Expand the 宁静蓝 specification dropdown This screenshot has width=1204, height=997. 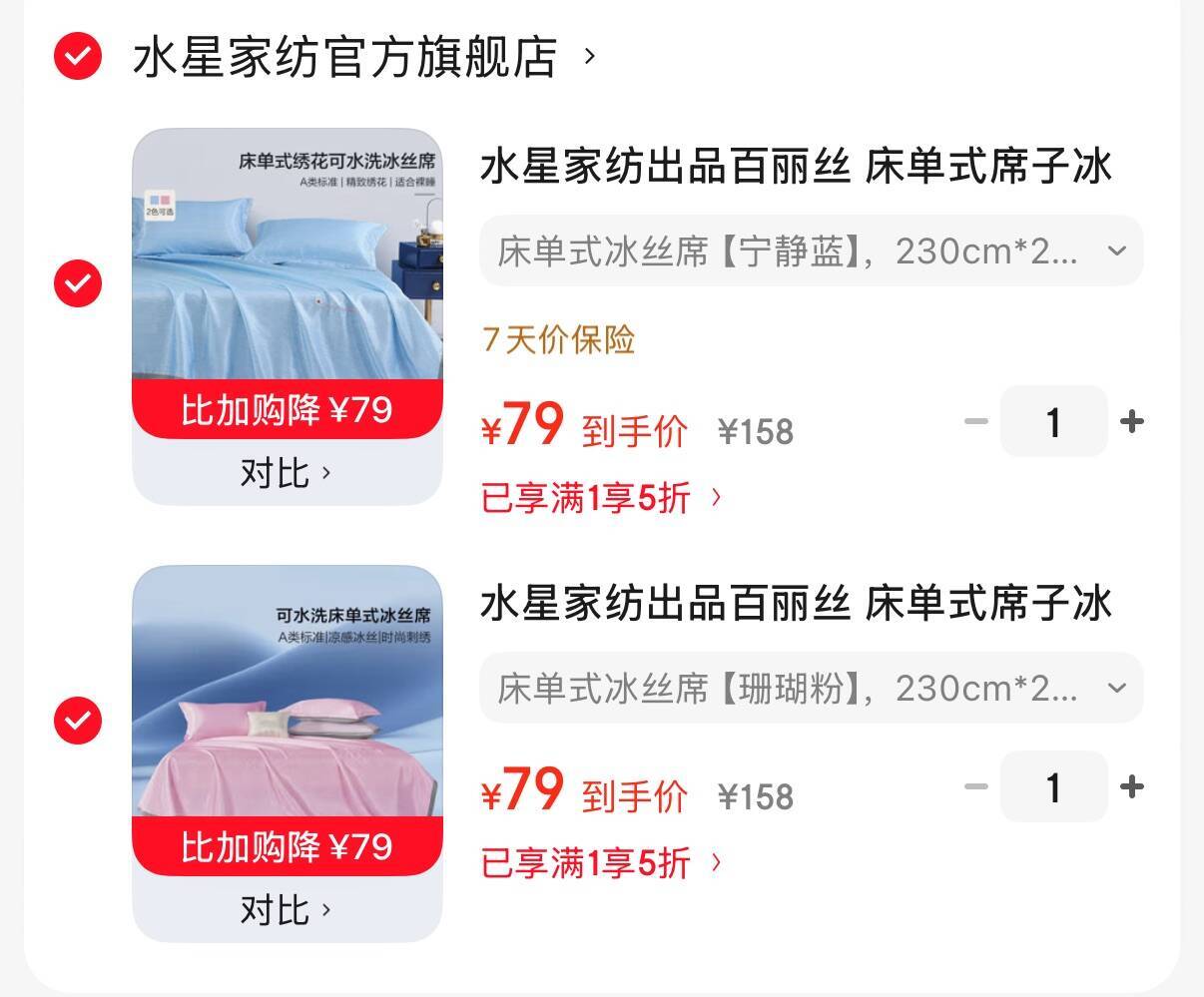pyautogui.click(x=811, y=250)
